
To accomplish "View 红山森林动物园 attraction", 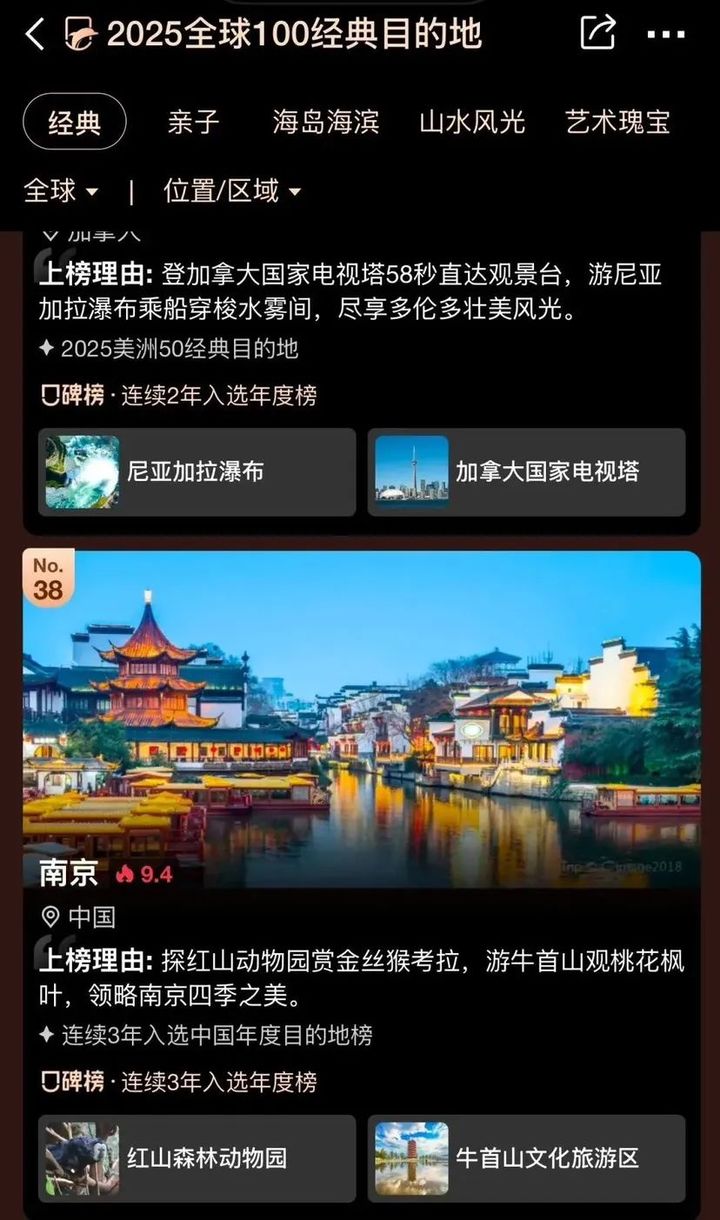I will (x=197, y=1158).
